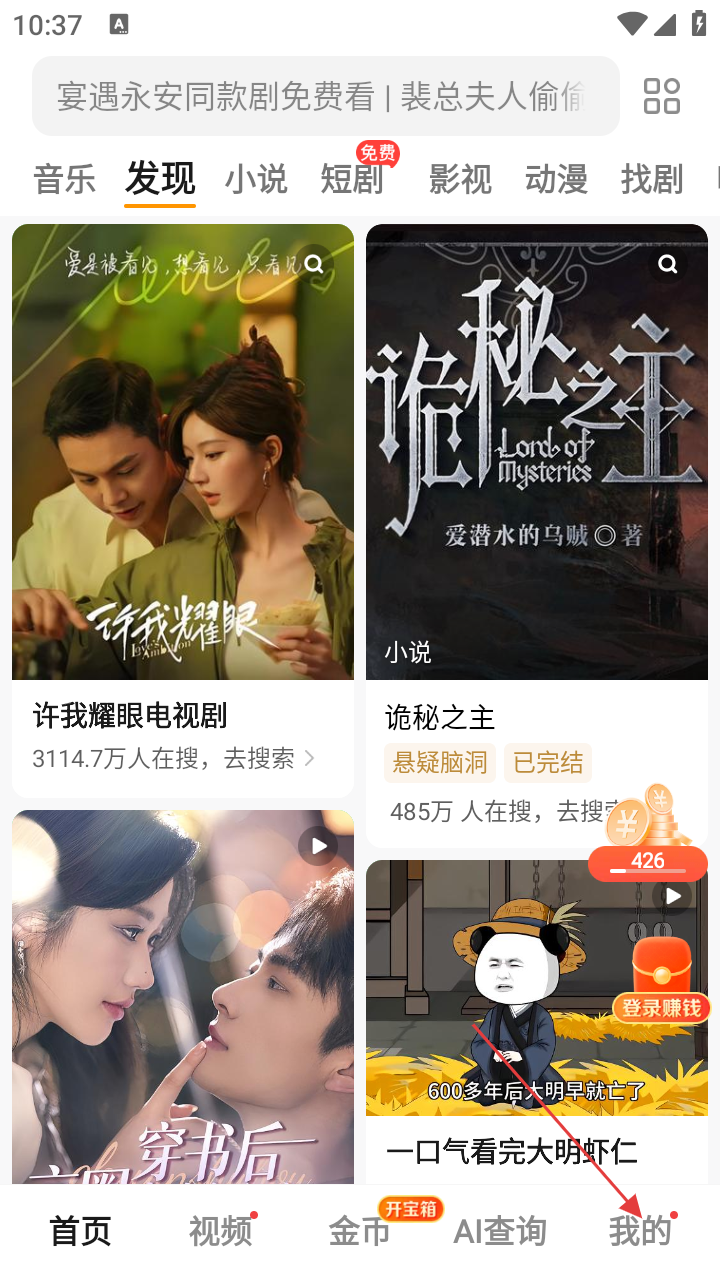Play the 穿书后 drama video card
The image size is (720, 1280).
coord(183,1000)
